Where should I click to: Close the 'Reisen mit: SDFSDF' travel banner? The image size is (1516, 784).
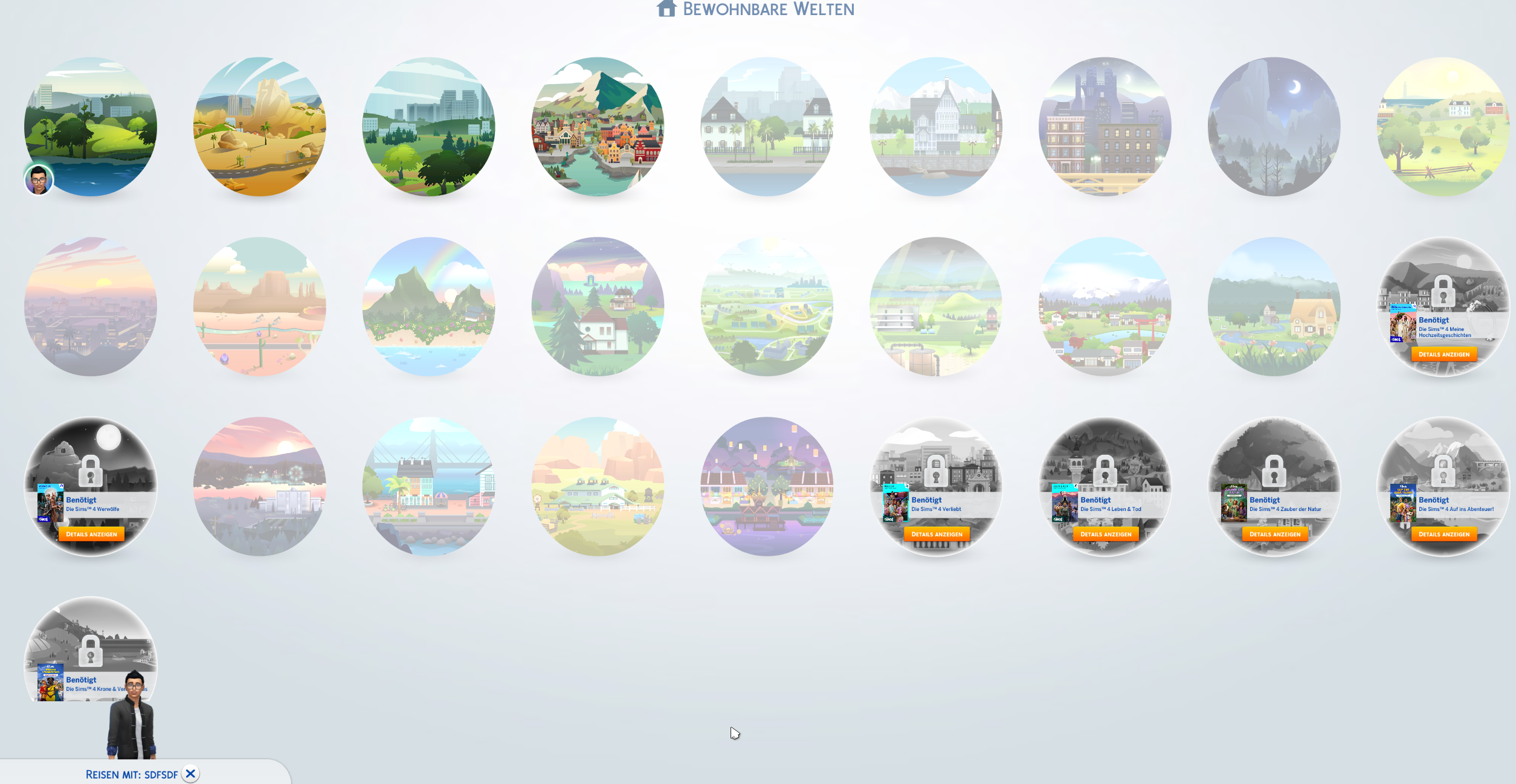[x=190, y=774]
